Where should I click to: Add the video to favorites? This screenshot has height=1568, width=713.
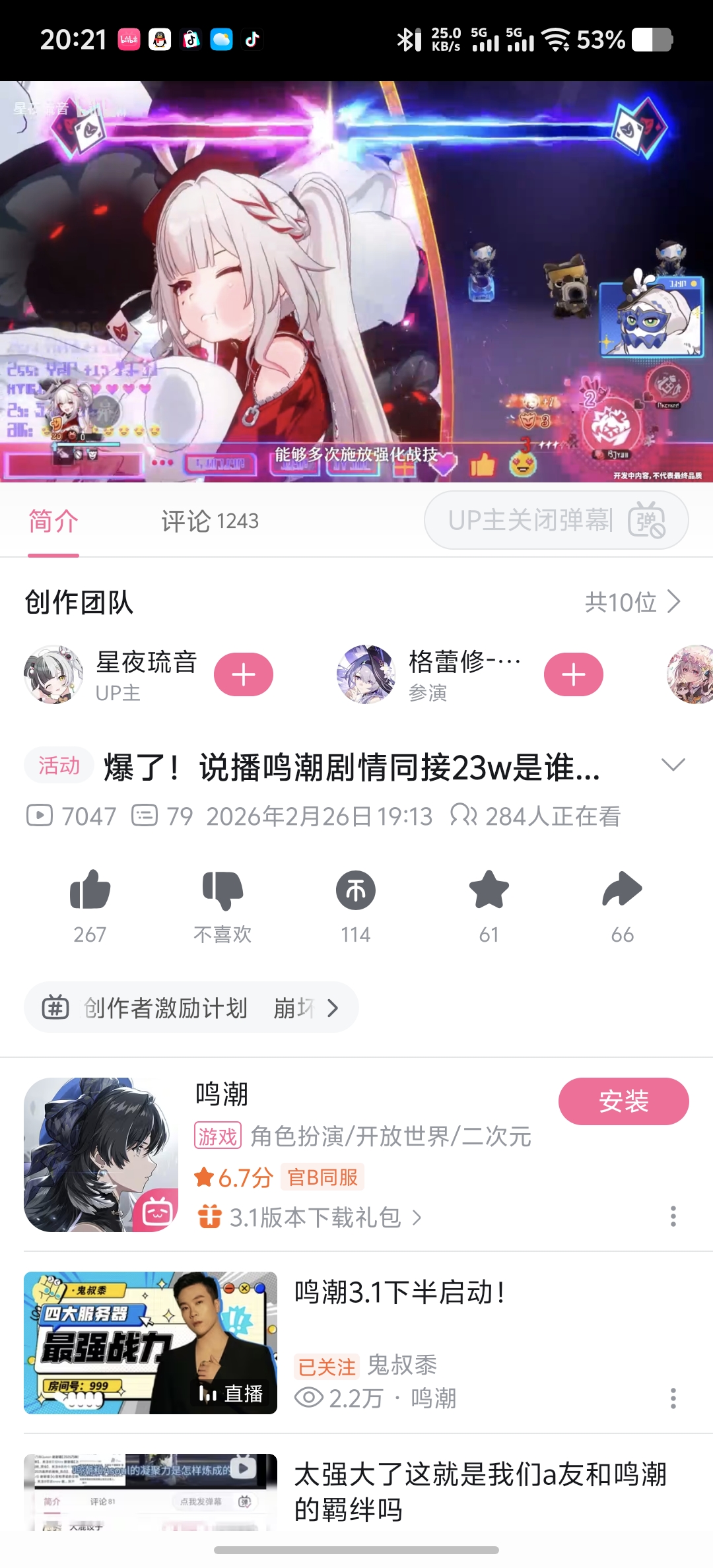[489, 891]
